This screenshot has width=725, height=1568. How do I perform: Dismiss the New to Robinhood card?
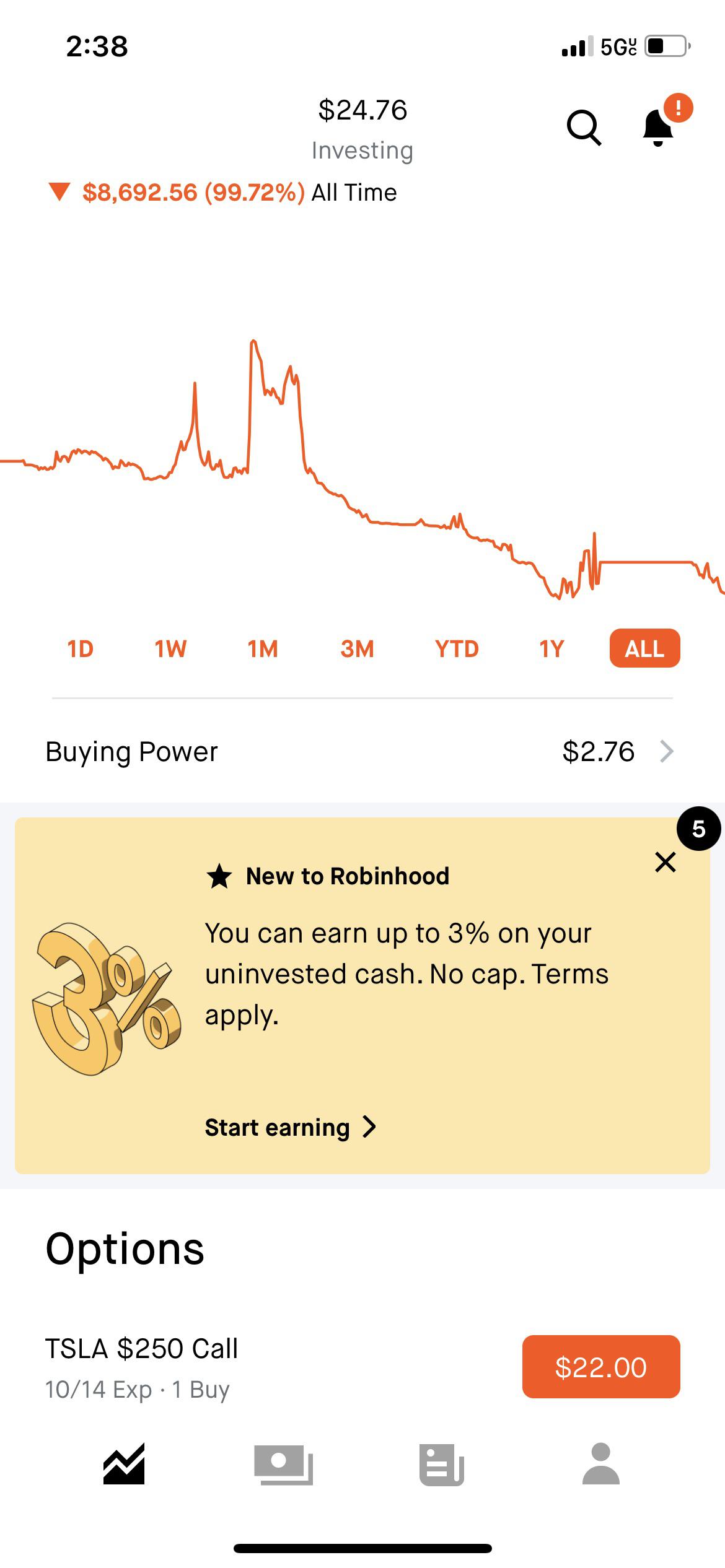pos(666,862)
